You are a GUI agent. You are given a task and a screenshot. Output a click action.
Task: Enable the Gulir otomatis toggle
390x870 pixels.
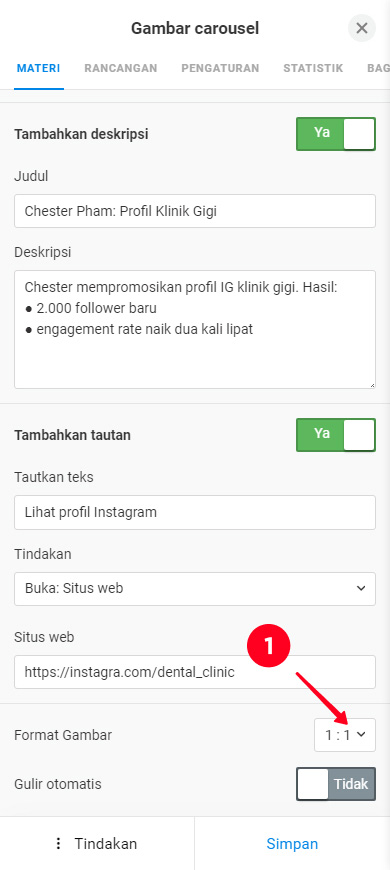[x=336, y=784]
